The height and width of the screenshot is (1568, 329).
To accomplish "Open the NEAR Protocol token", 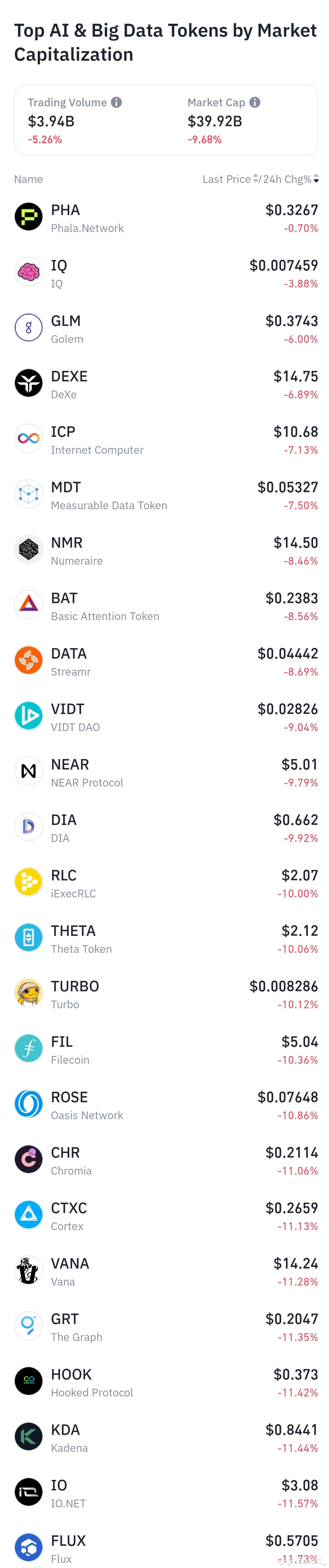I will click(x=165, y=772).
